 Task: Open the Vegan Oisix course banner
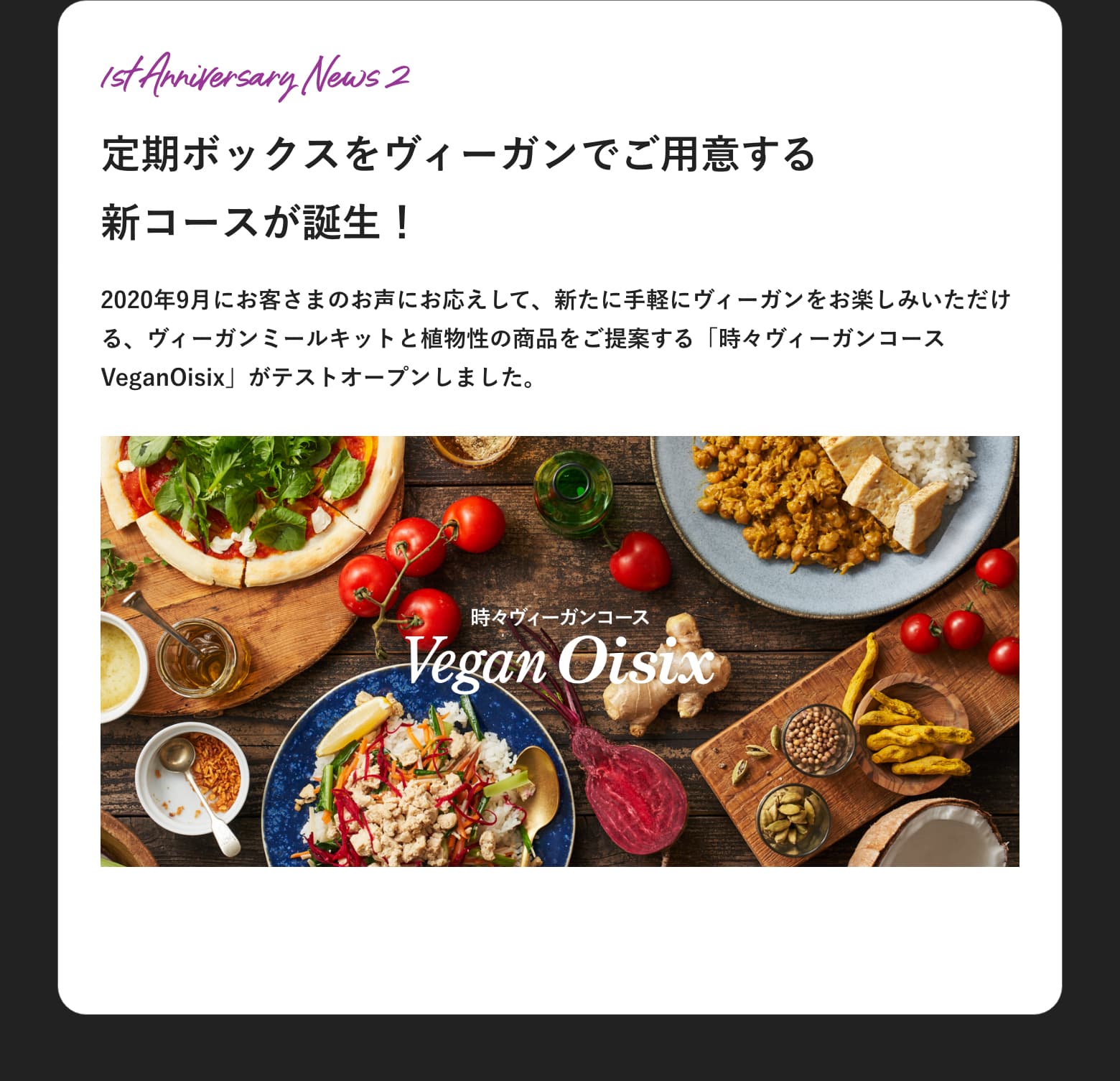point(559,651)
